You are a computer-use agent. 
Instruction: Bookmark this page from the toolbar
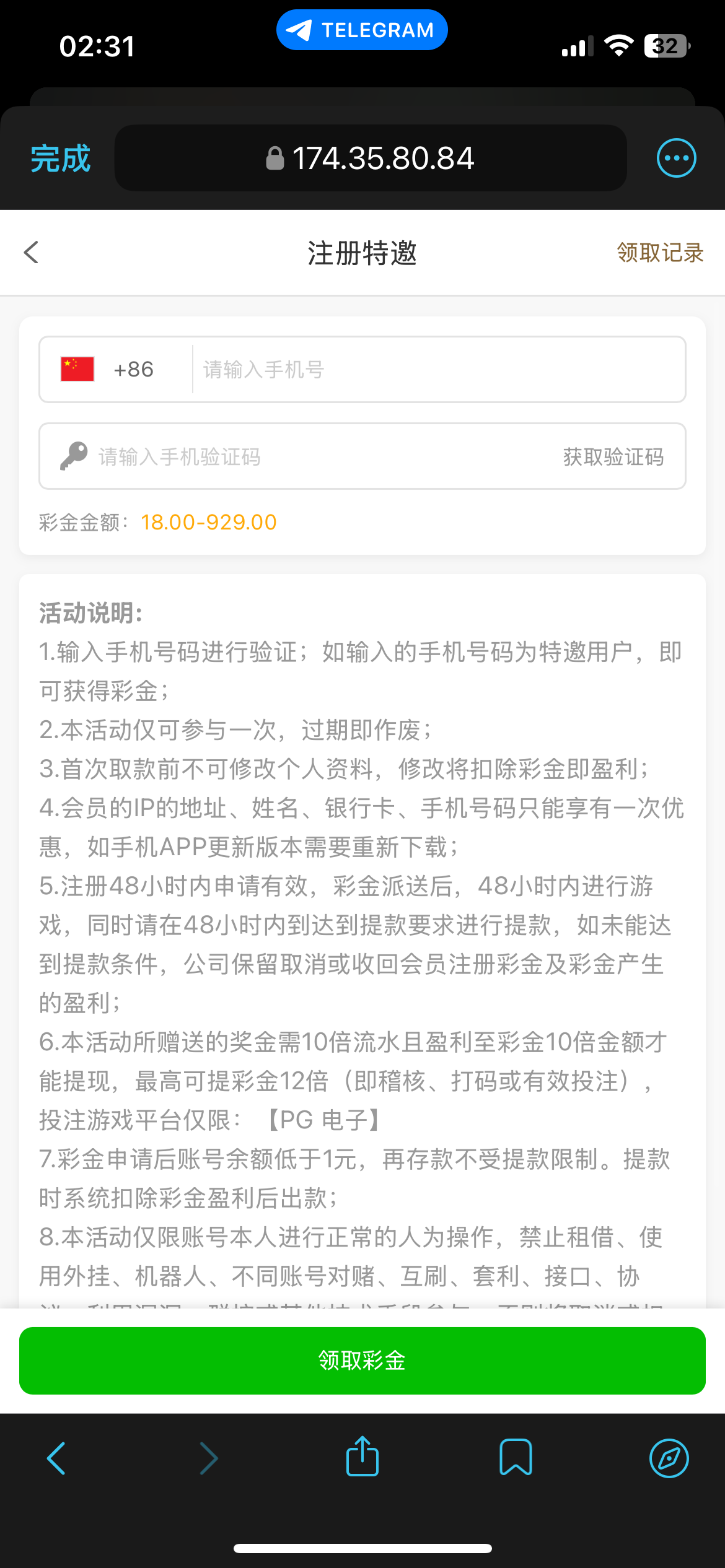[x=516, y=1457]
